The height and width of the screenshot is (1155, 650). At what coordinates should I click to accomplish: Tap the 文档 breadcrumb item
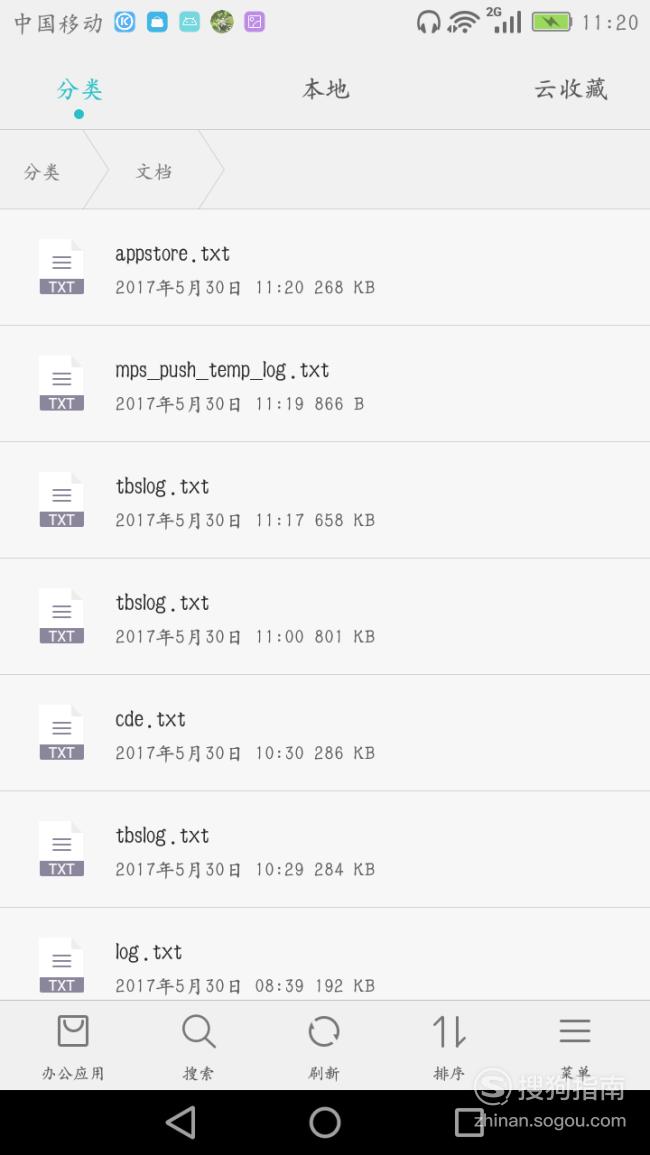point(153,172)
